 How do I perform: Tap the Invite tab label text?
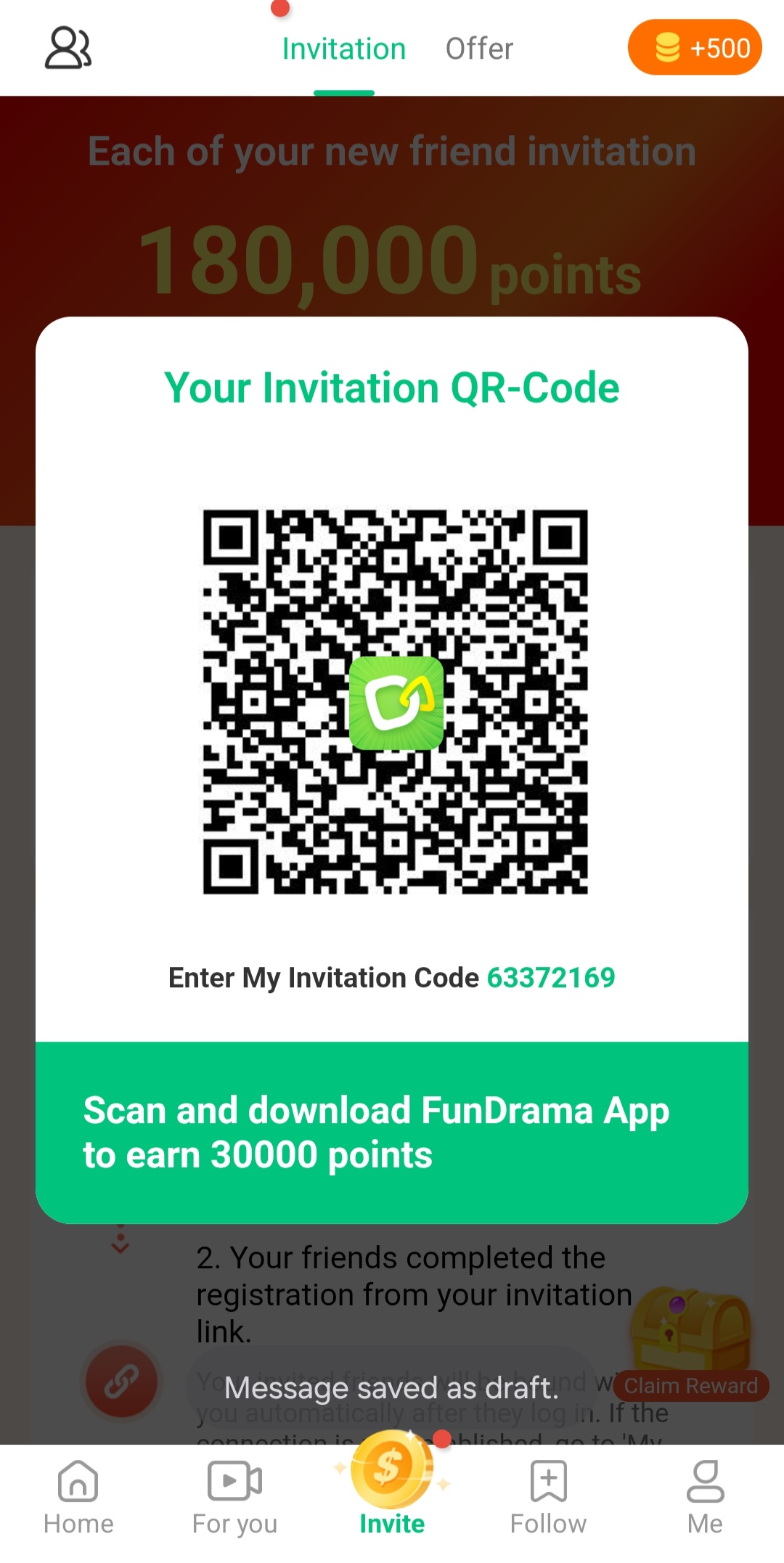(392, 1523)
